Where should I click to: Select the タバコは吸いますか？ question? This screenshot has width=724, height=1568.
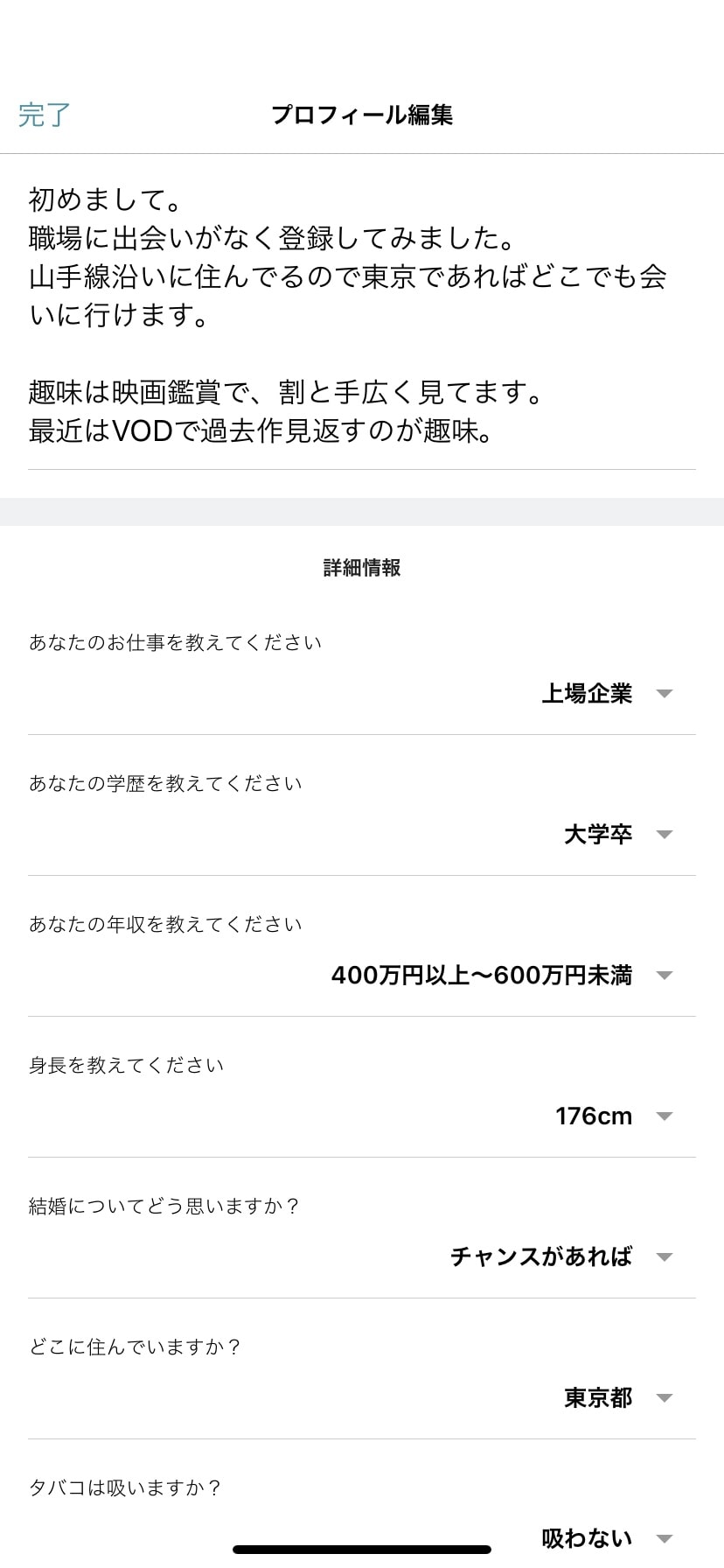(125, 1486)
